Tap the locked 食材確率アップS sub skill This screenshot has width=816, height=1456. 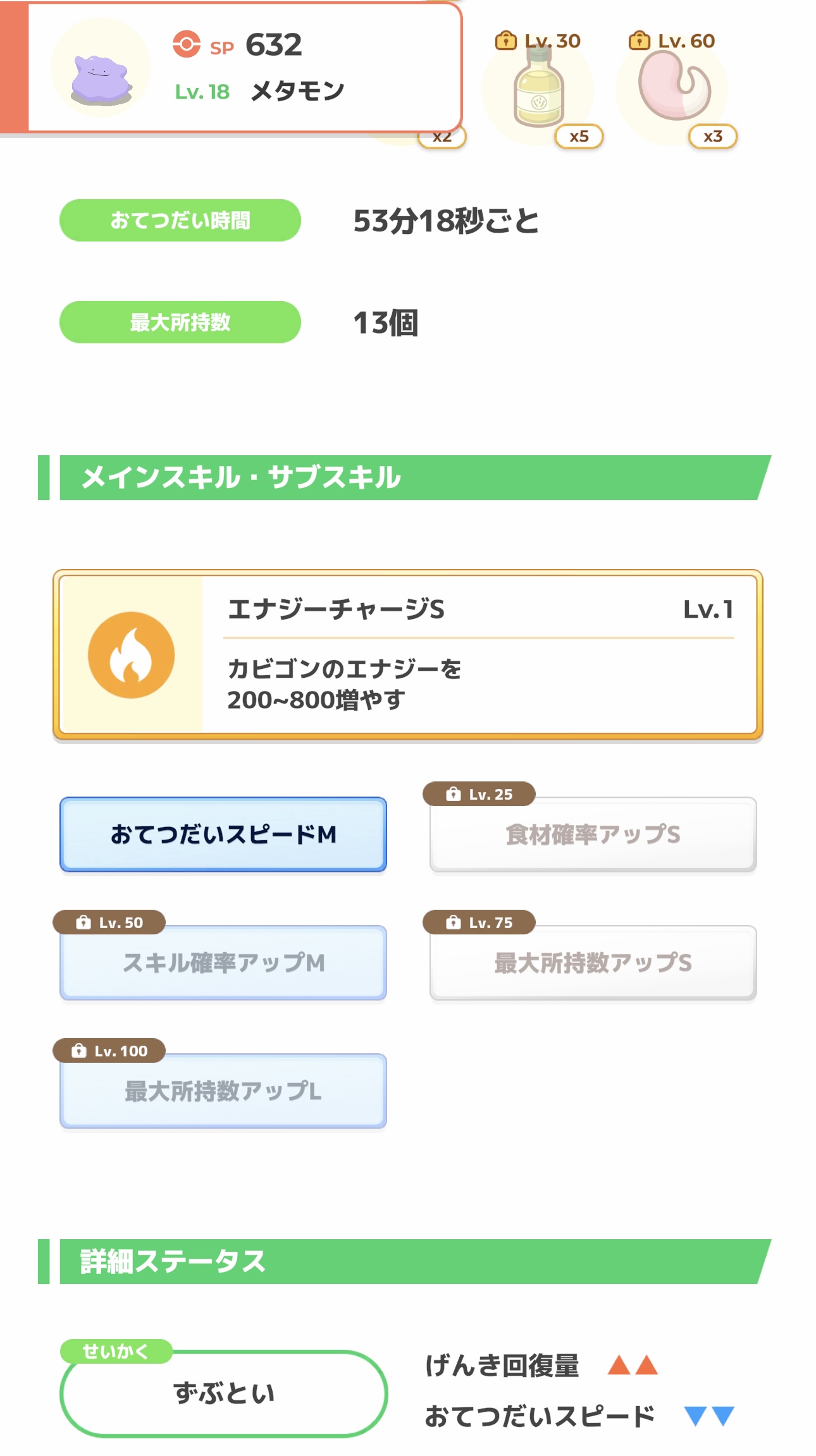[593, 835]
